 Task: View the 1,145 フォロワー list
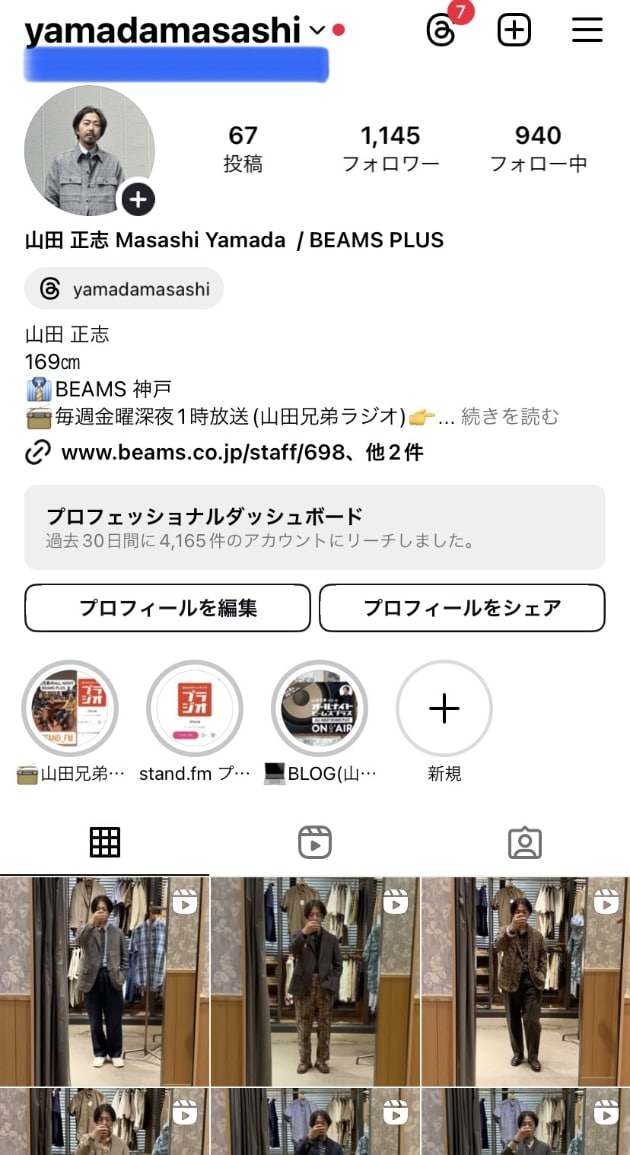tap(390, 148)
